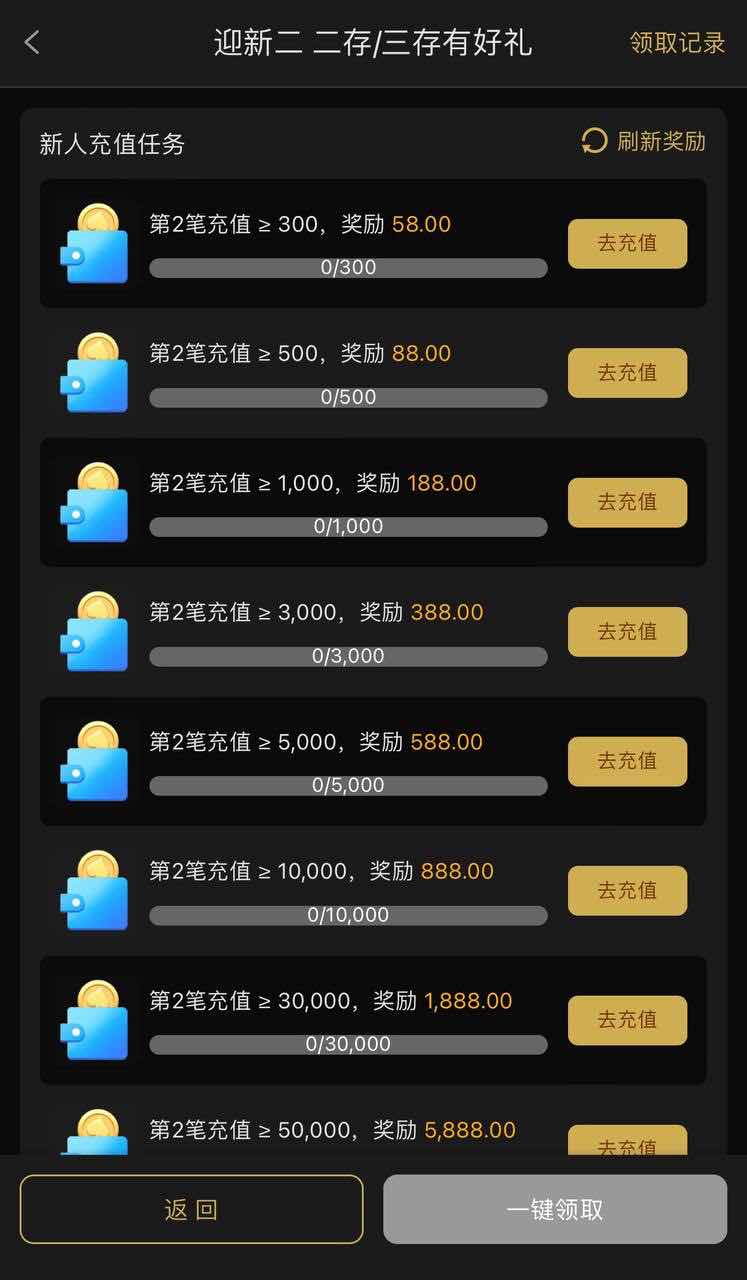Open 领取记录 claim history

tap(677, 42)
